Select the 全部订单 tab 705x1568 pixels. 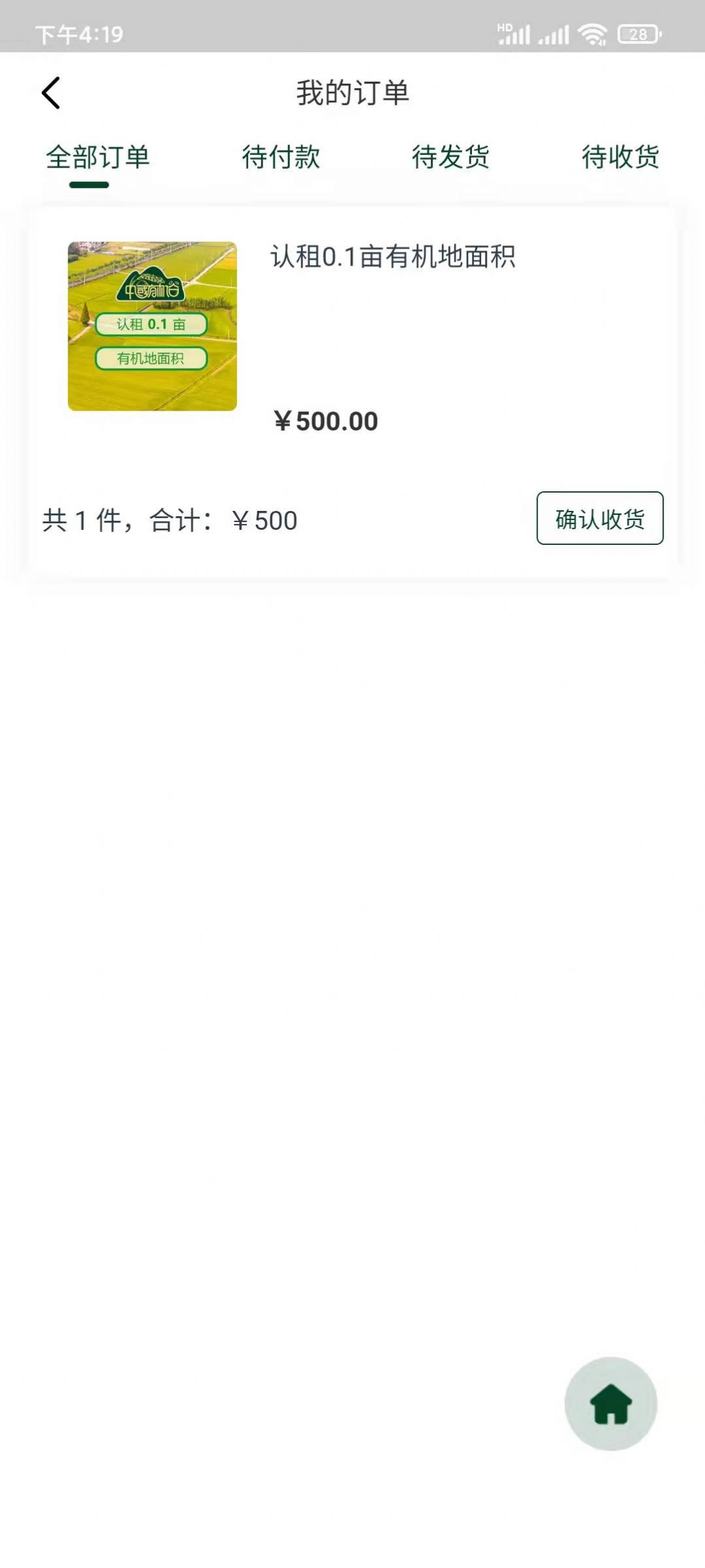(x=99, y=158)
